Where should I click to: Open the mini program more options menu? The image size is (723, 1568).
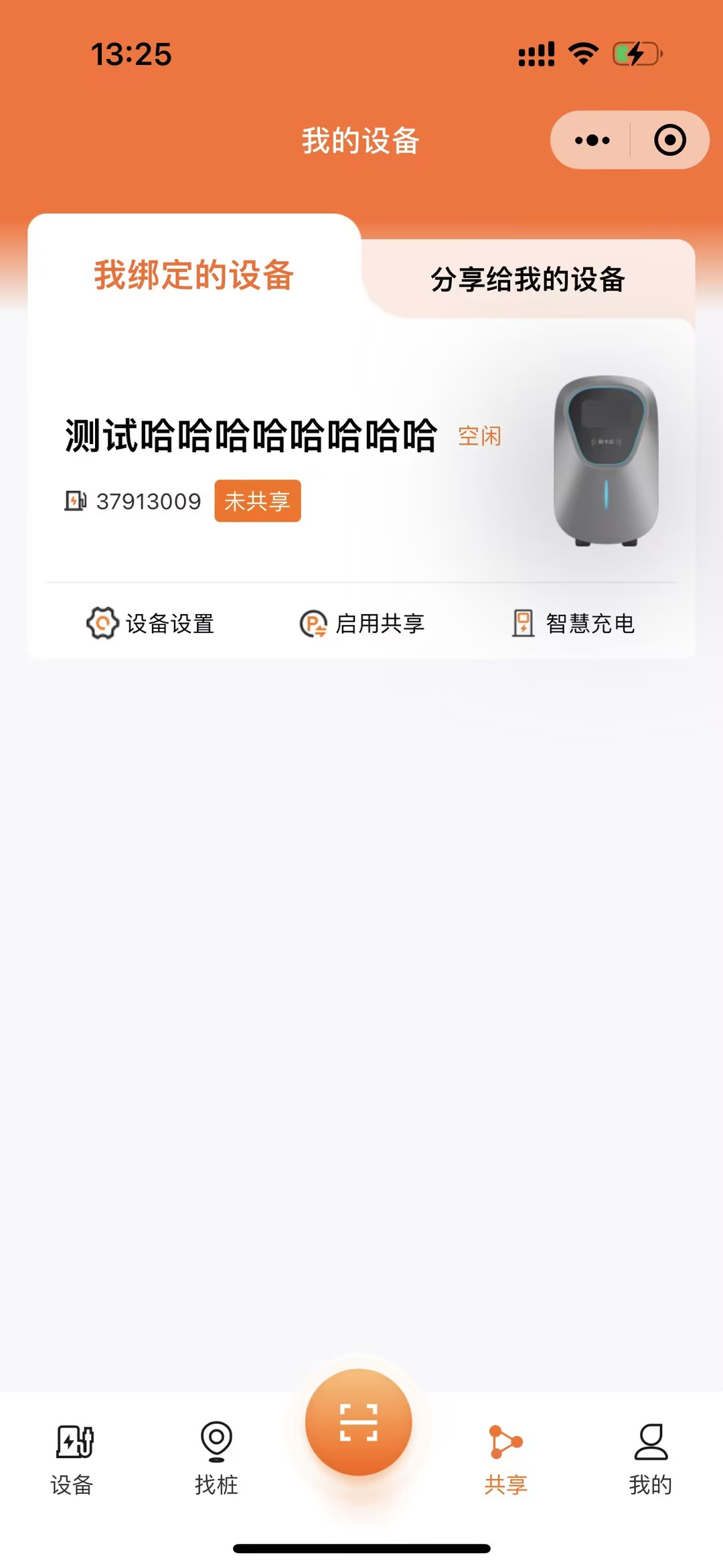coord(592,140)
